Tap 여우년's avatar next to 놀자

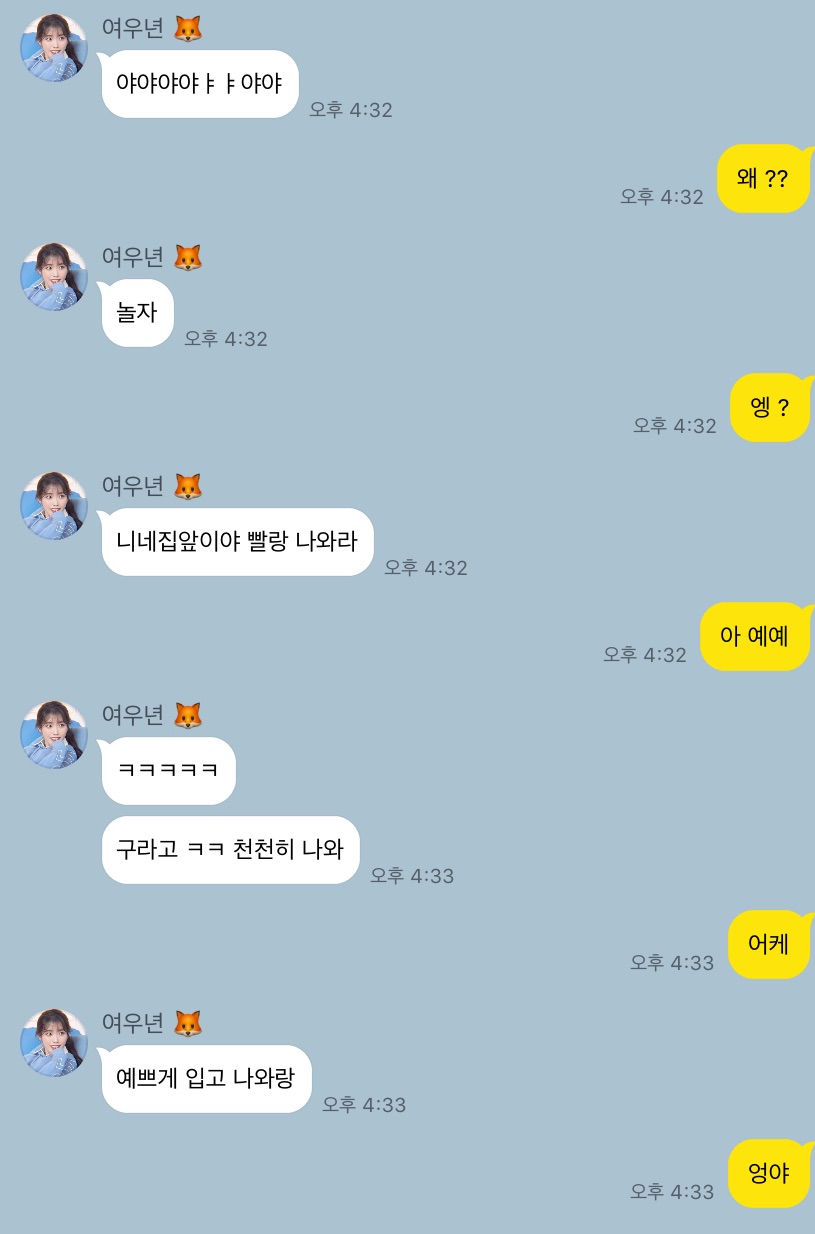[x=54, y=277]
